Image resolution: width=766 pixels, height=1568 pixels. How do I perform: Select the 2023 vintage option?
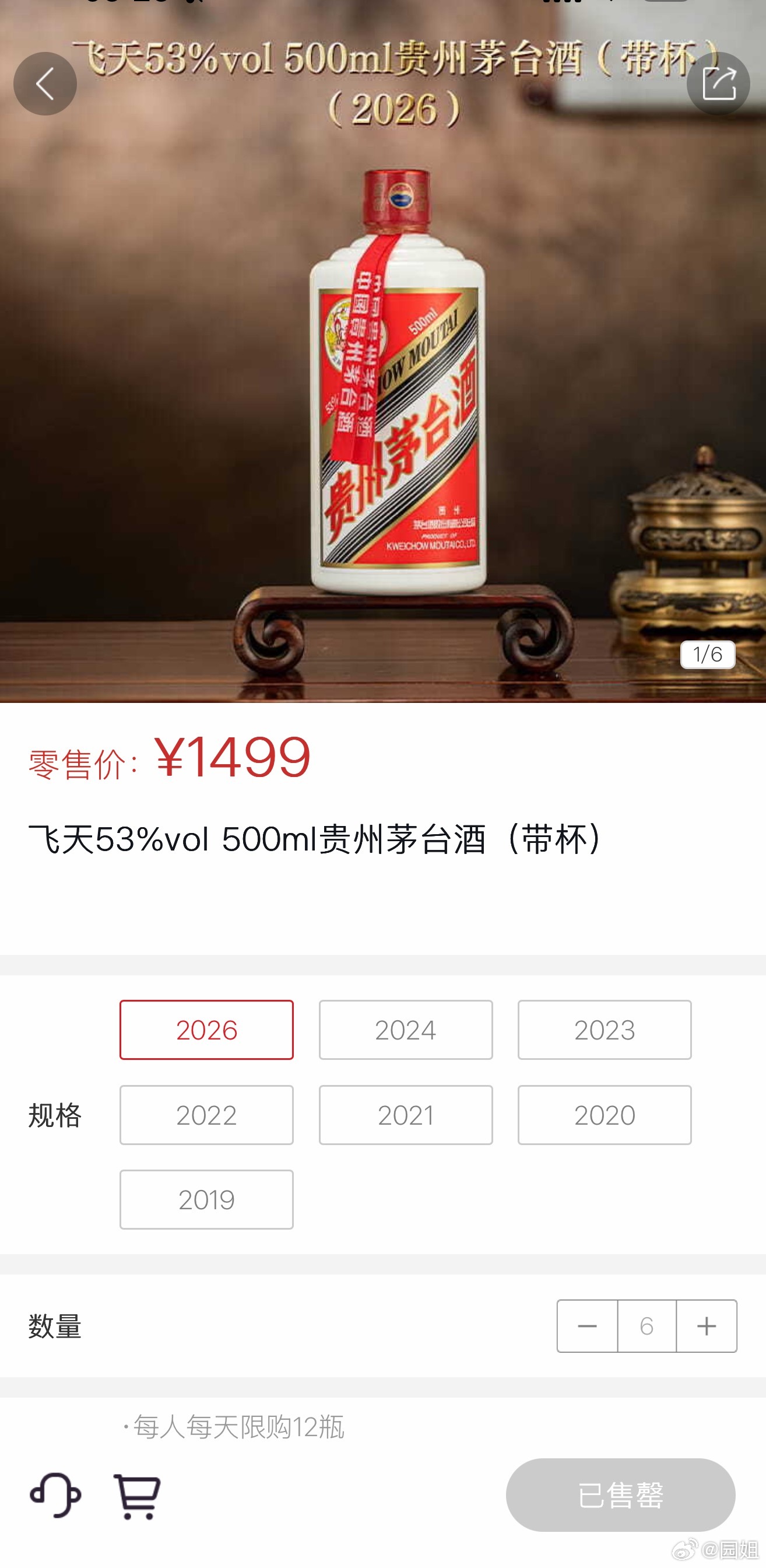tap(604, 1030)
